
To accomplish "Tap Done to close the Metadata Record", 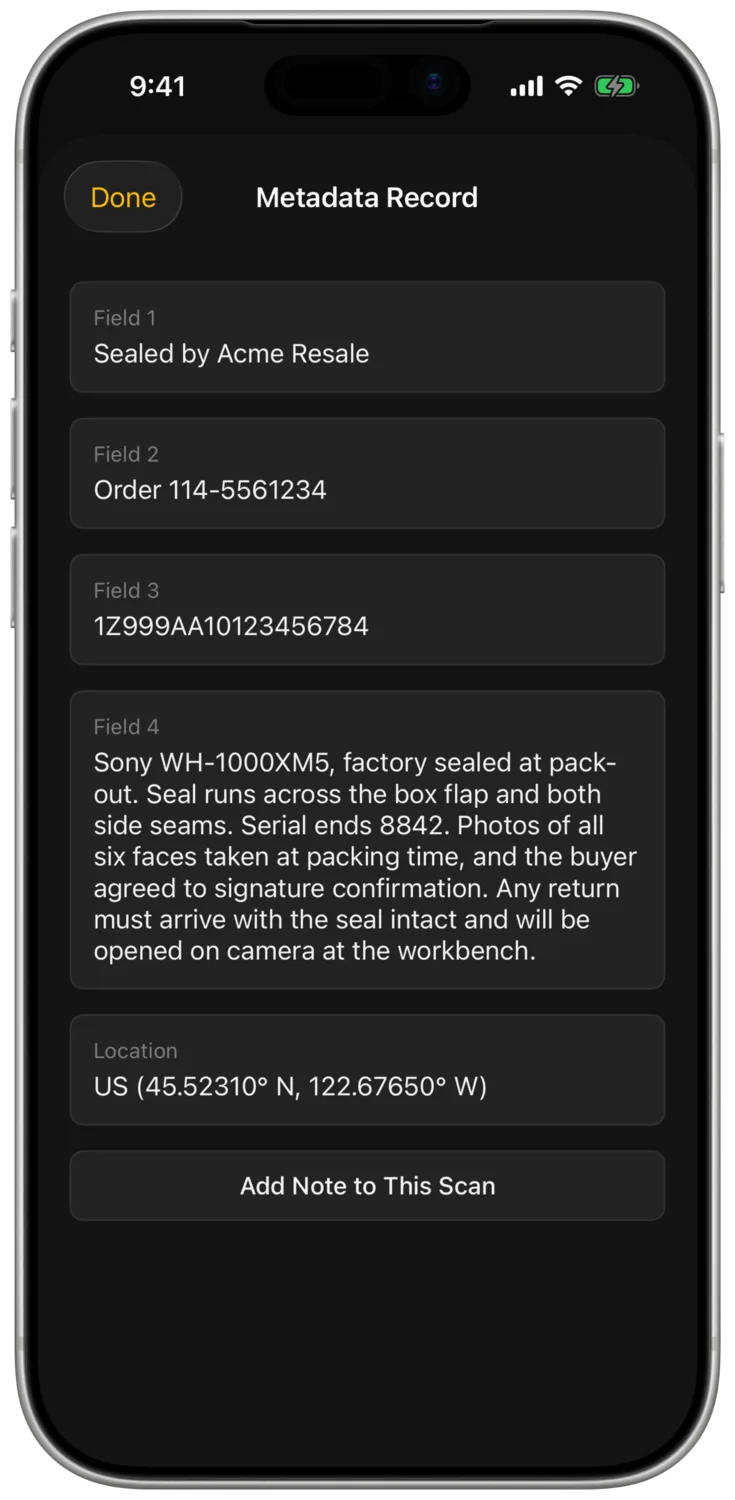I will pos(123,197).
